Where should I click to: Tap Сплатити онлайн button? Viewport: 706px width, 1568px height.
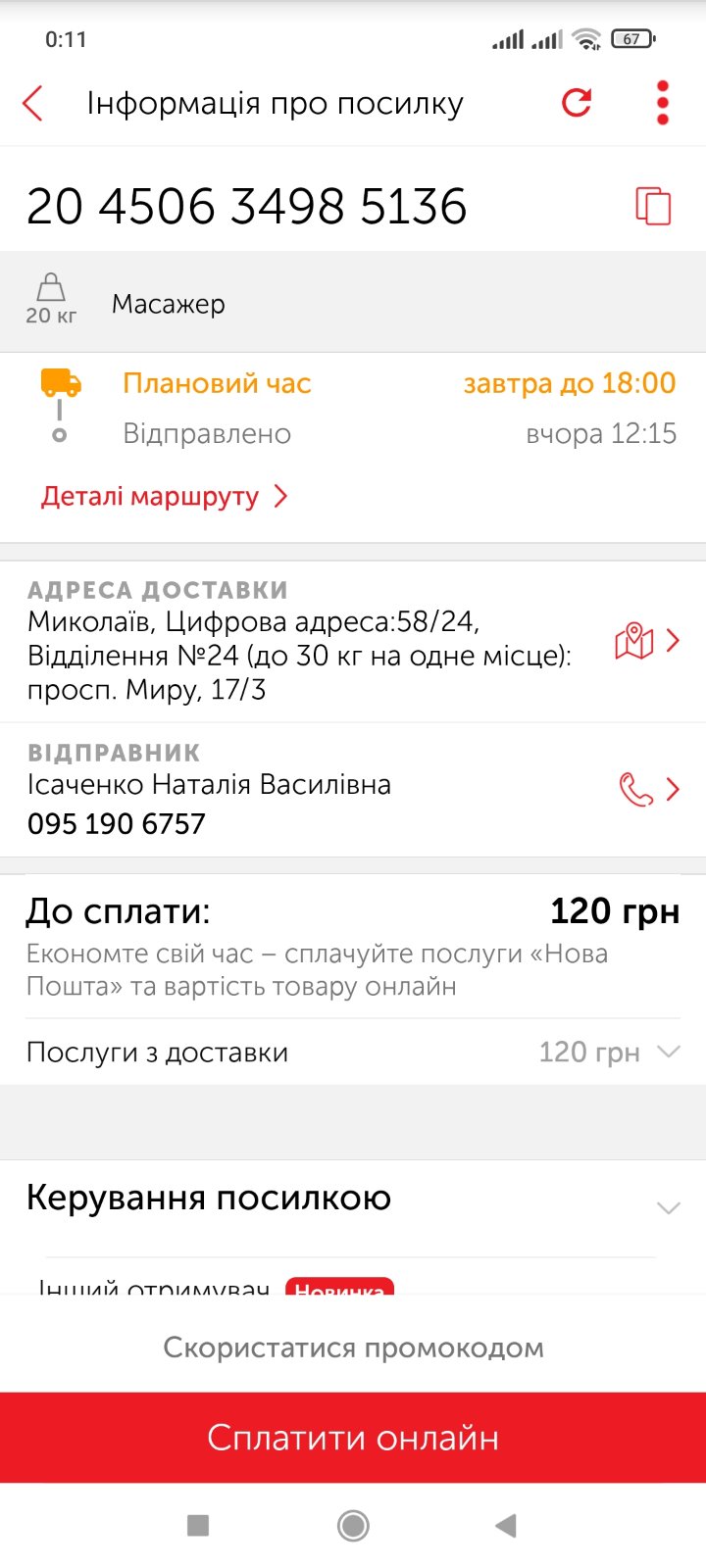tap(353, 1438)
